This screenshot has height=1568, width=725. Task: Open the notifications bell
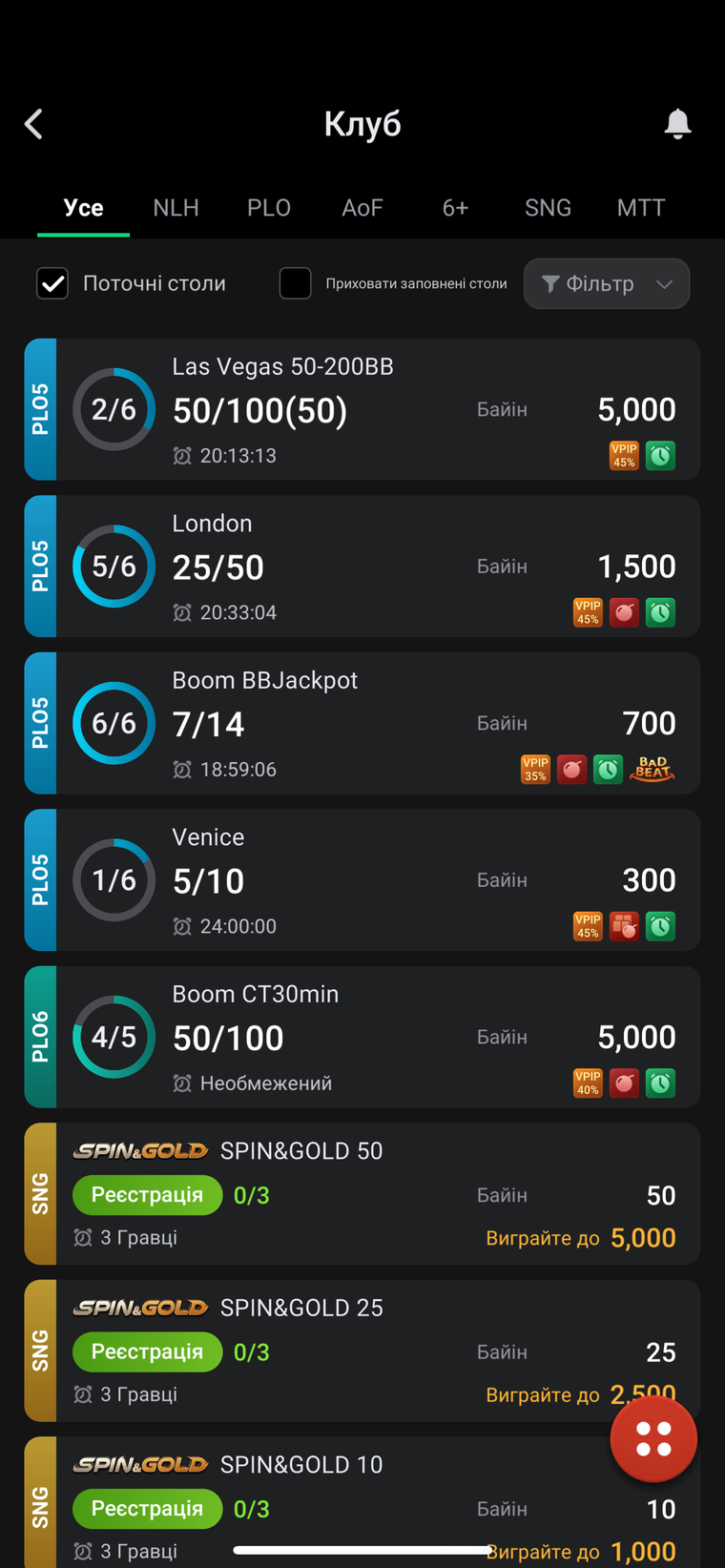tap(677, 124)
